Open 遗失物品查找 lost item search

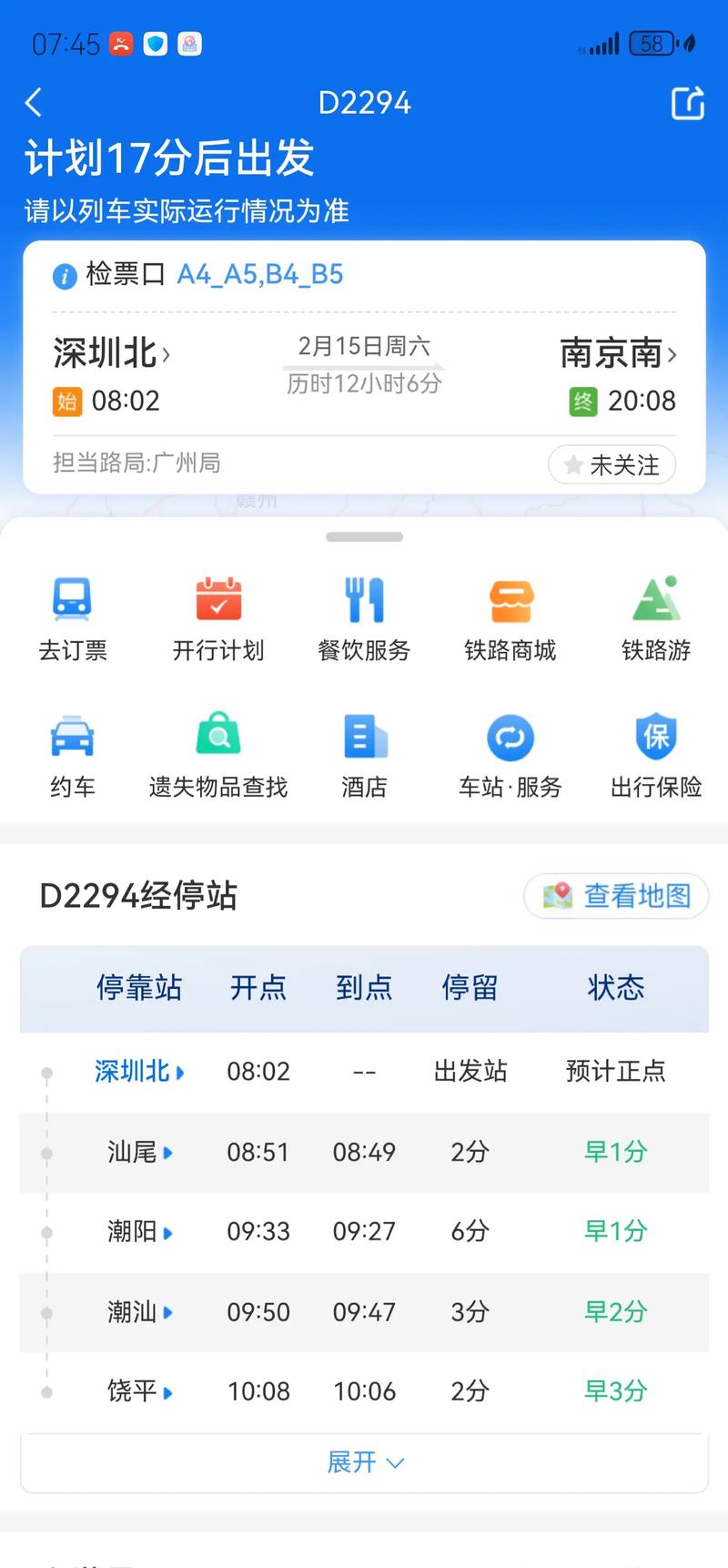[x=218, y=757]
